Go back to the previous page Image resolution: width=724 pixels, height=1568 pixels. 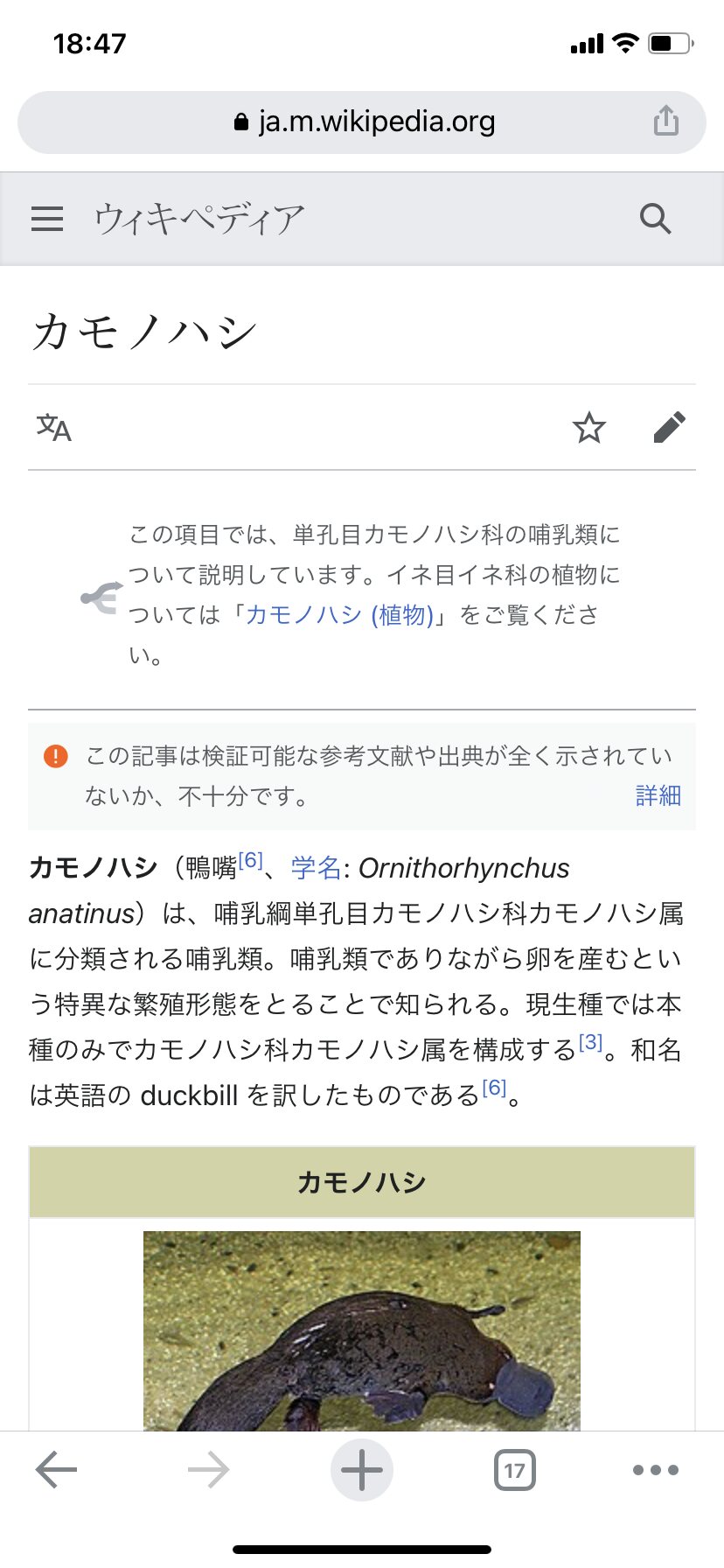coord(57,1470)
